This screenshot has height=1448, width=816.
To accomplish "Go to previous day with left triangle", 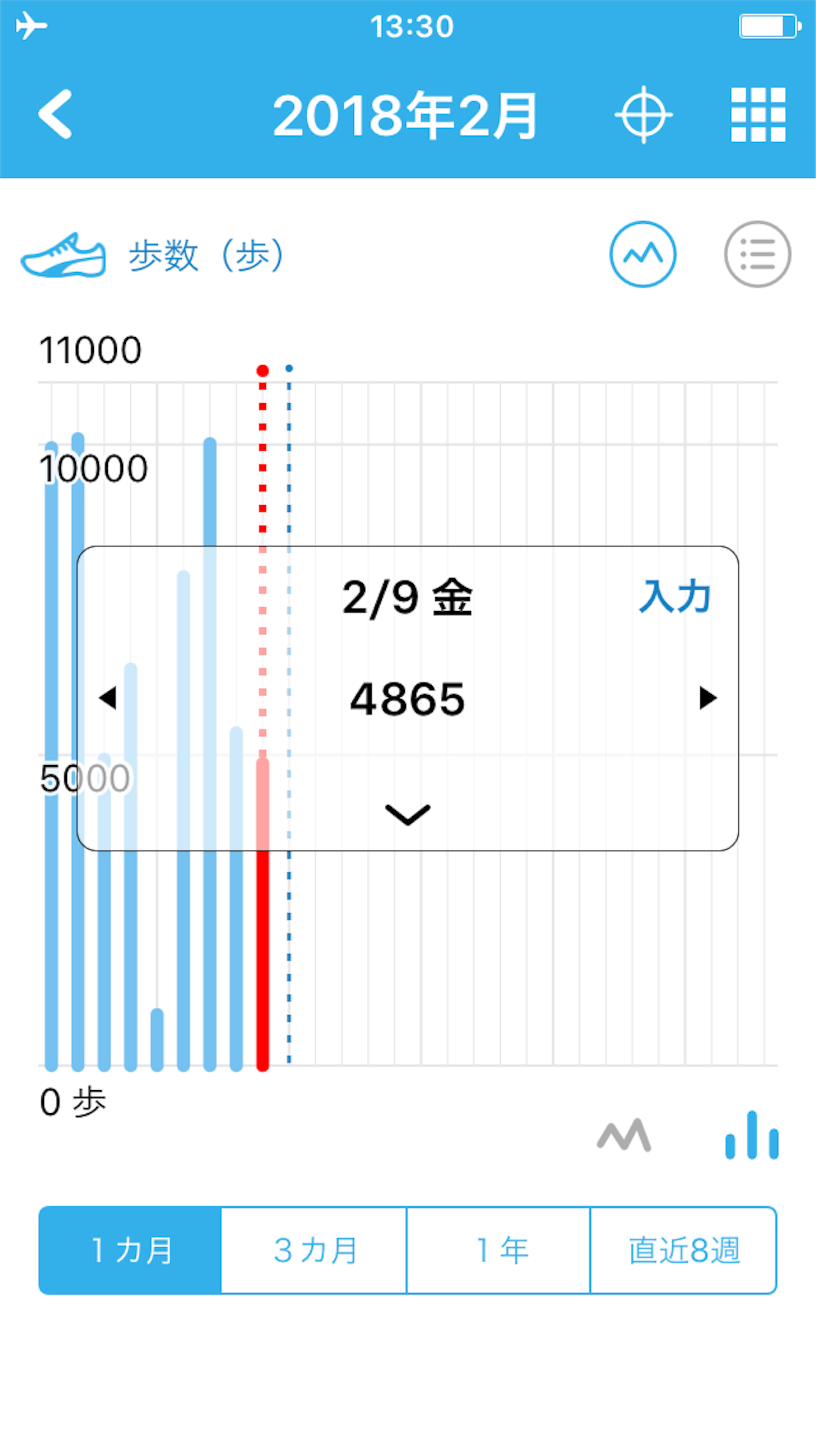I will point(108,698).
